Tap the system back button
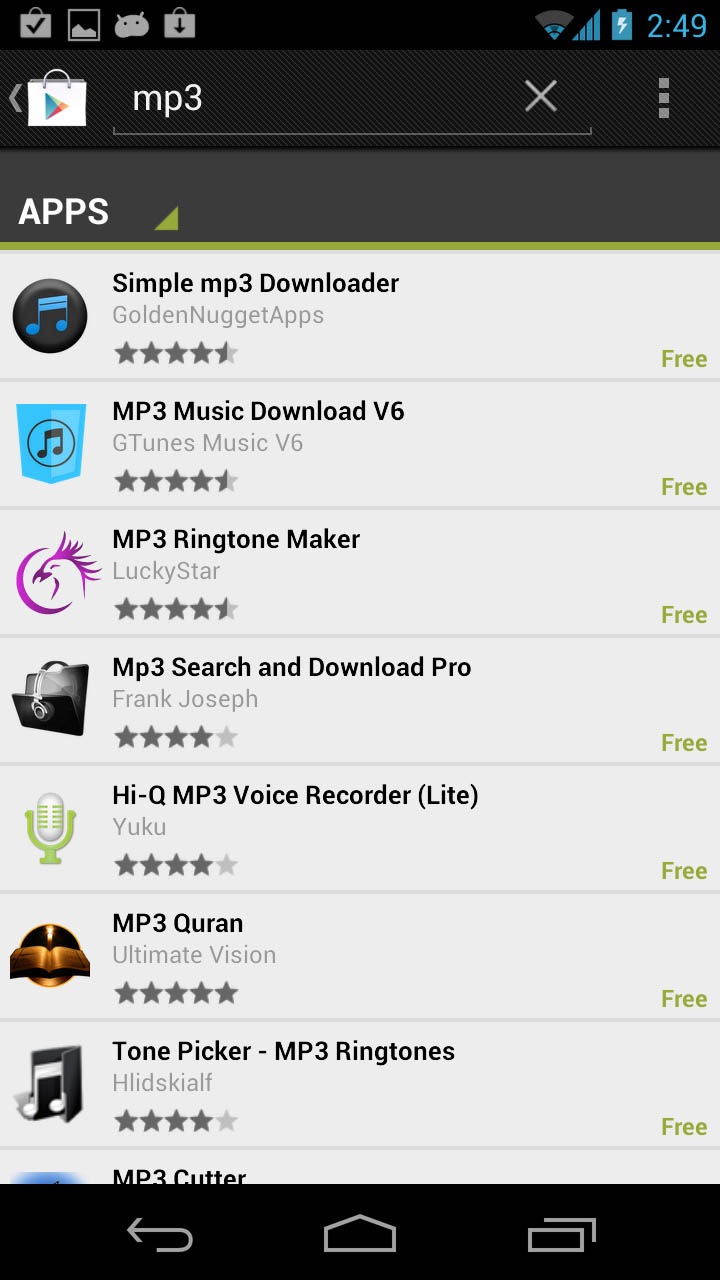The height and width of the screenshot is (1280, 720). [x=160, y=1234]
